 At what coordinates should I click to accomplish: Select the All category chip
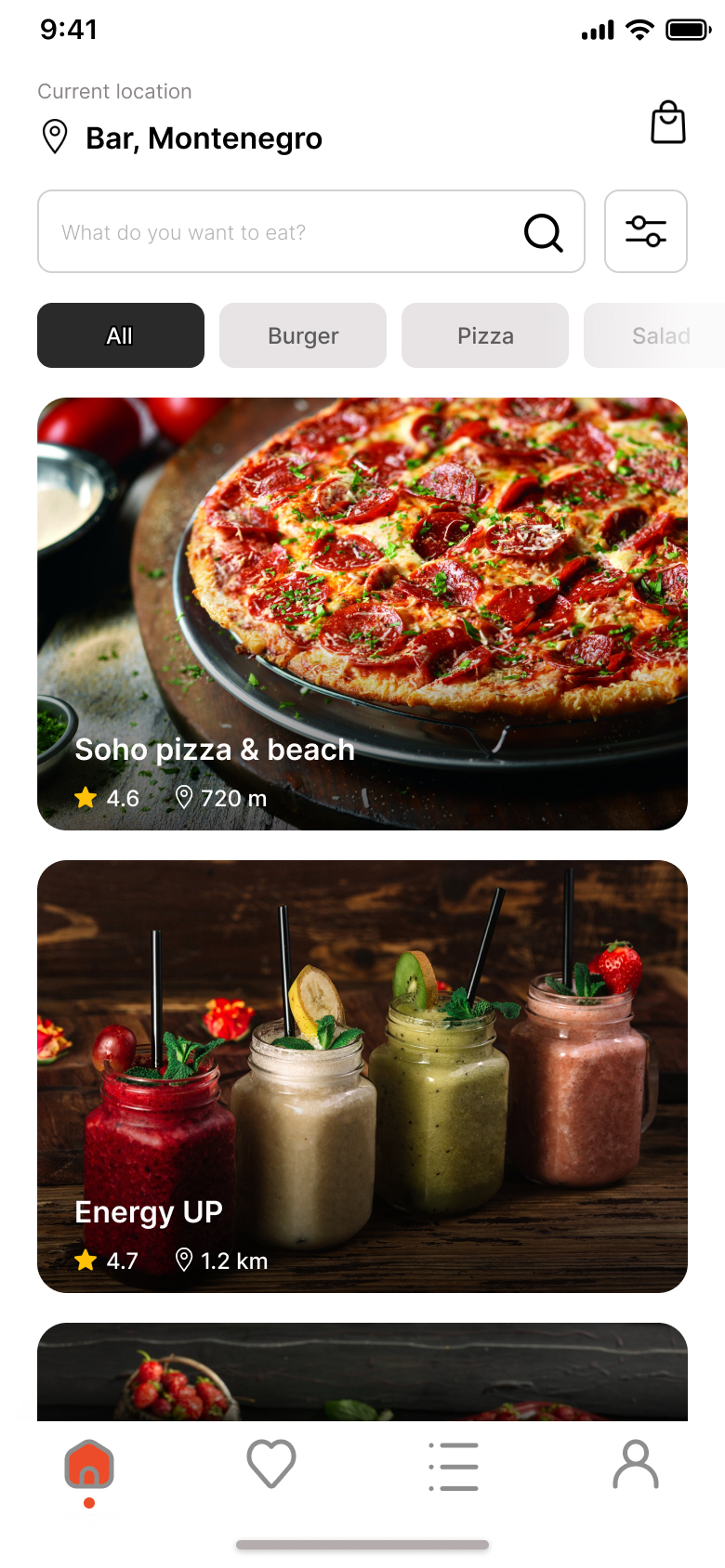121,335
